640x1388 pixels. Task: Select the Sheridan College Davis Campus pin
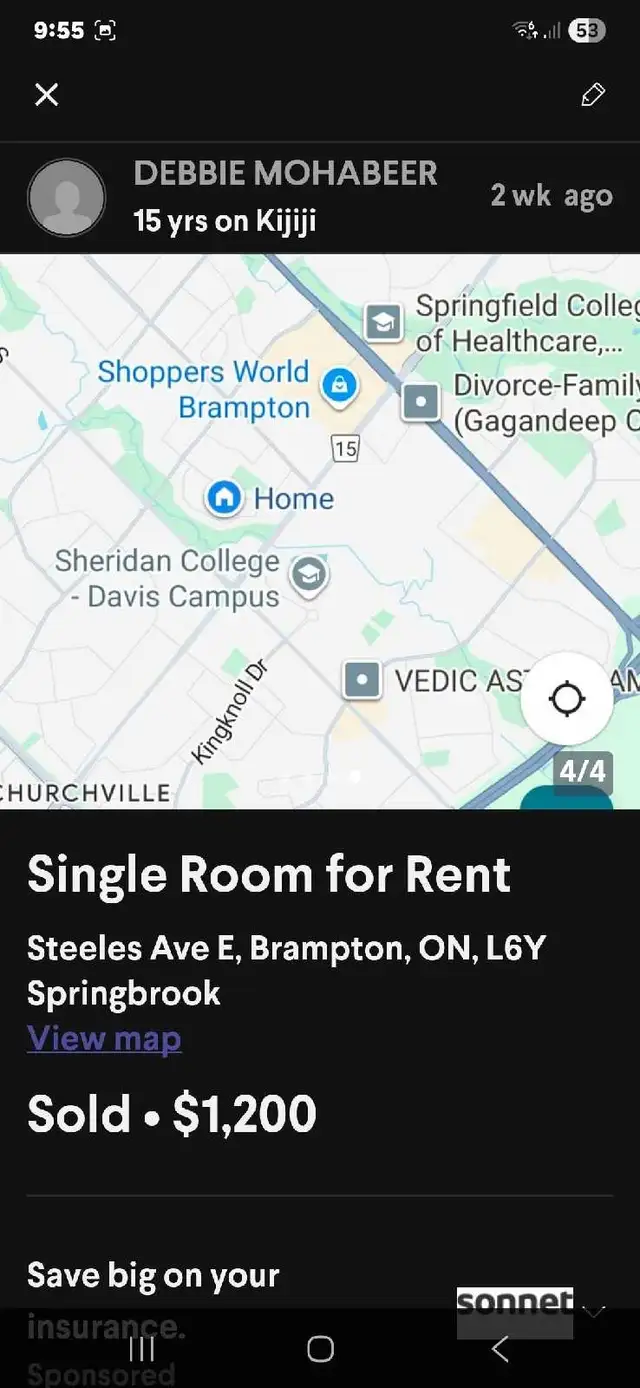pos(310,575)
